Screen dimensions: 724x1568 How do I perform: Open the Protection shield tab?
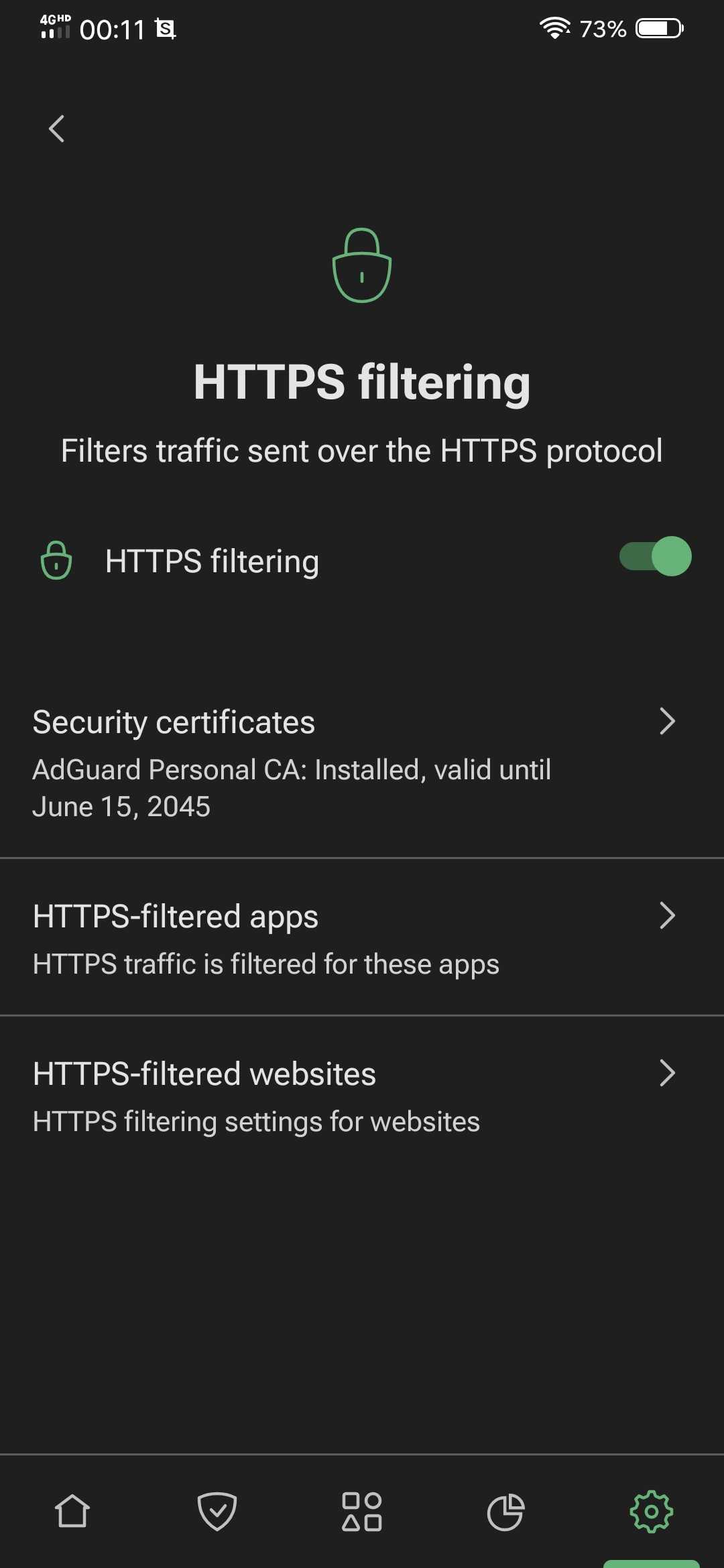tap(217, 1512)
